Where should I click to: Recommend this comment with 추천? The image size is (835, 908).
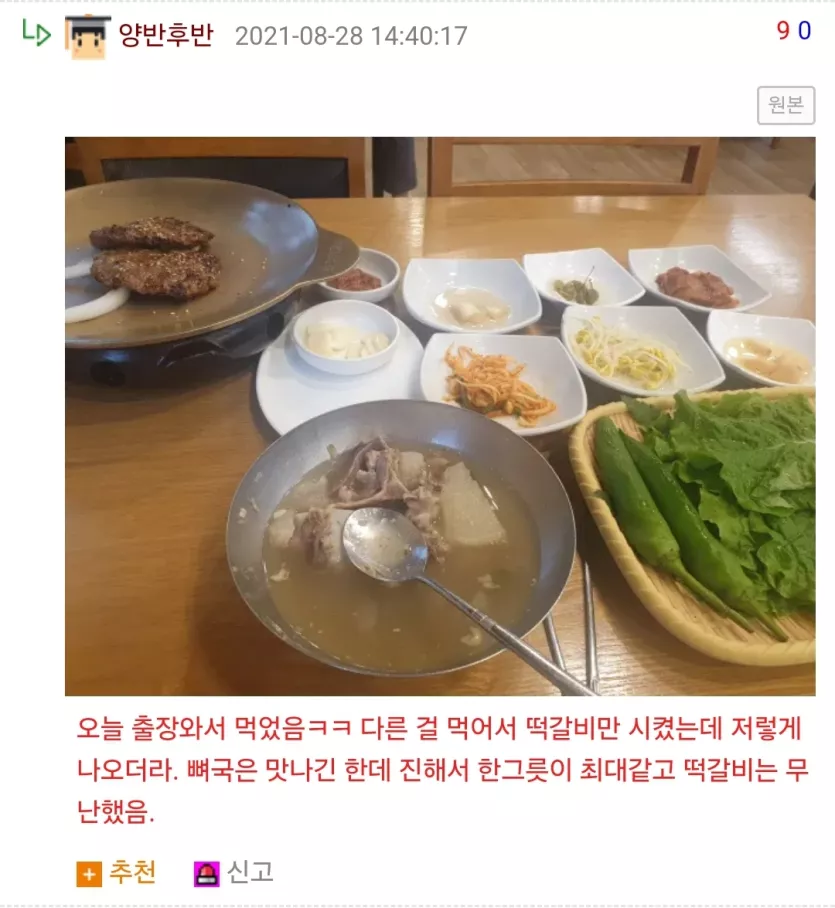pyautogui.click(x=118, y=873)
